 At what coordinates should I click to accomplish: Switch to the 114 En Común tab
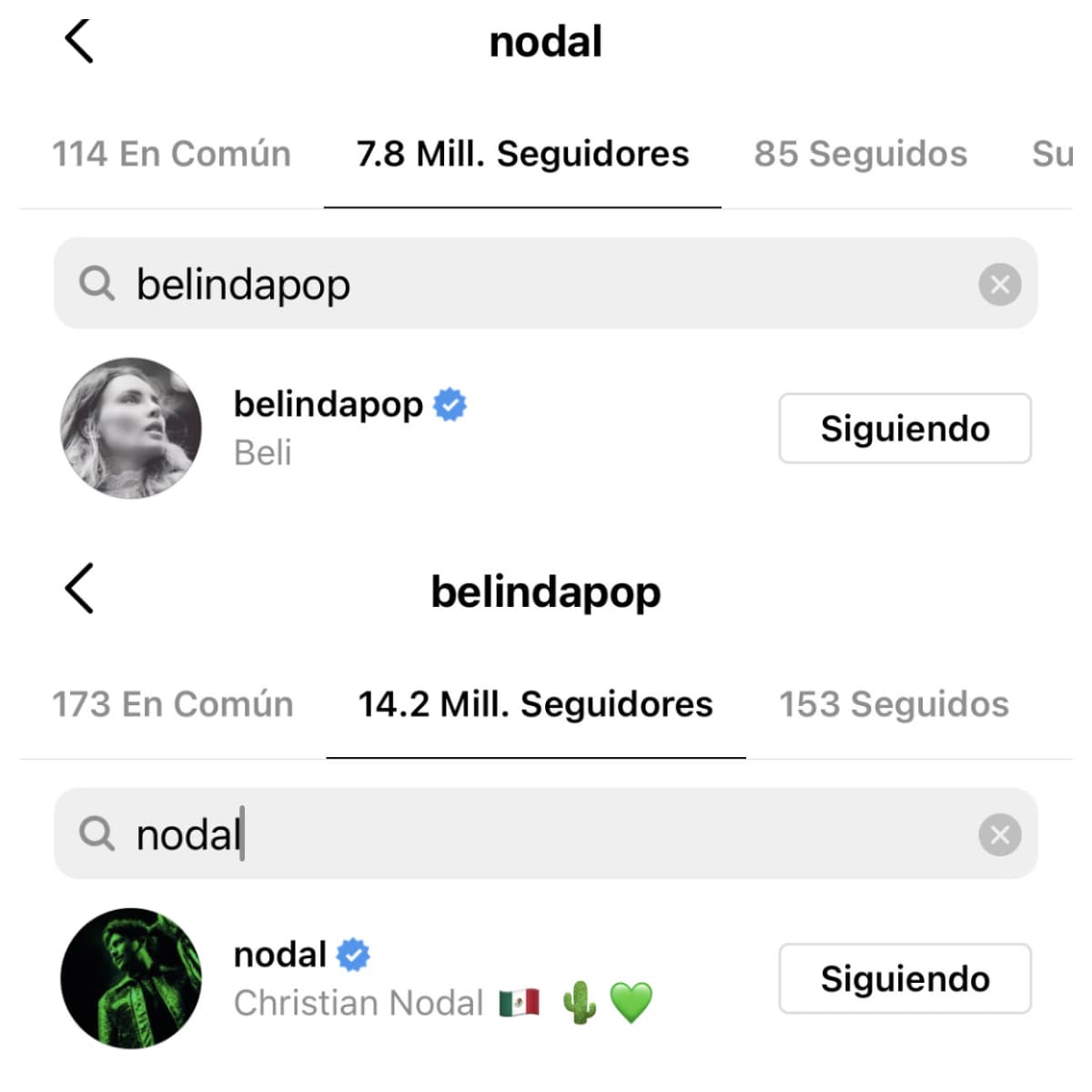click(171, 154)
